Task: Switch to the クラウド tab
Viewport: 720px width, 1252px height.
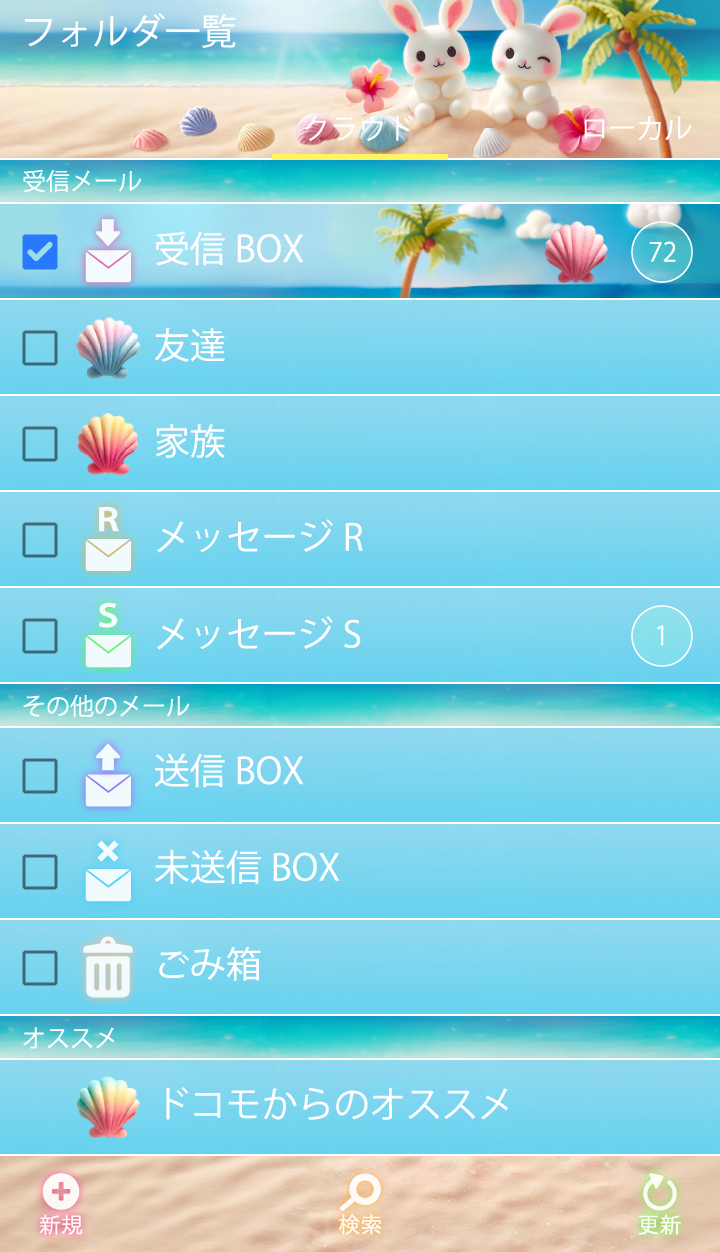Action: (x=359, y=129)
